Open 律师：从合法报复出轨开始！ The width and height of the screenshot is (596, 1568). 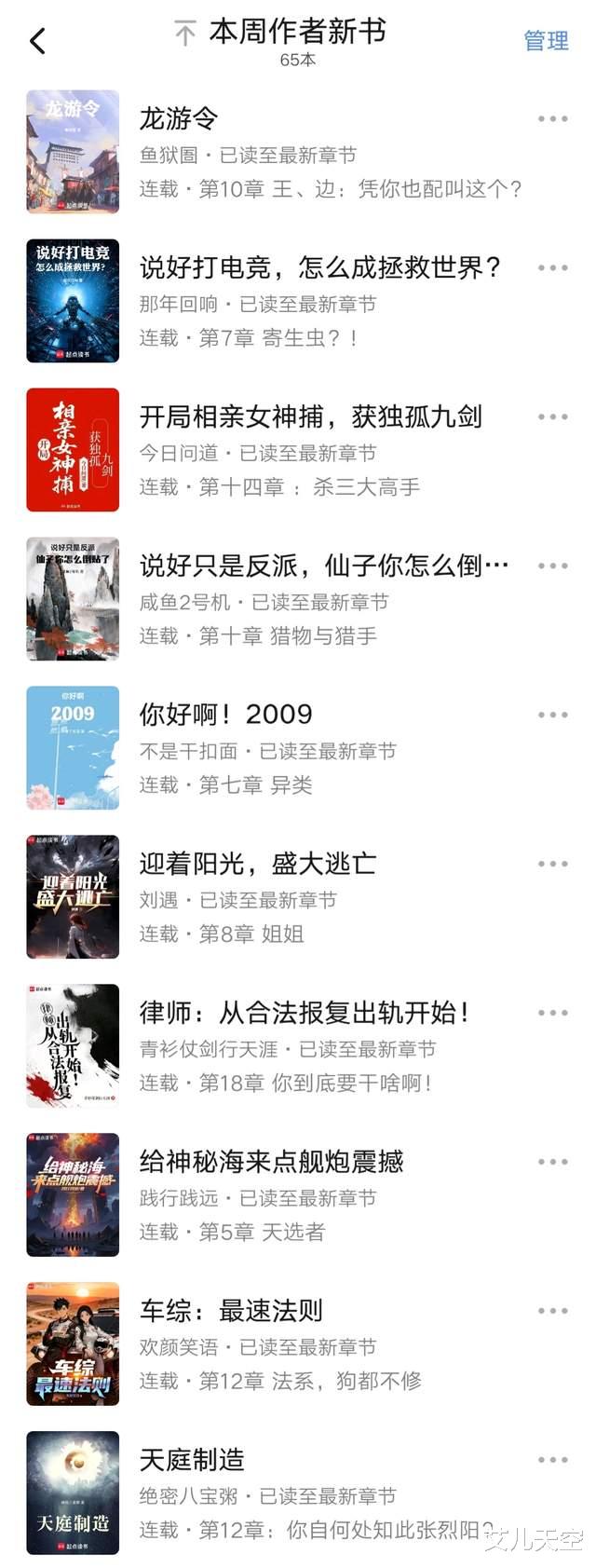coord(305,1014)
